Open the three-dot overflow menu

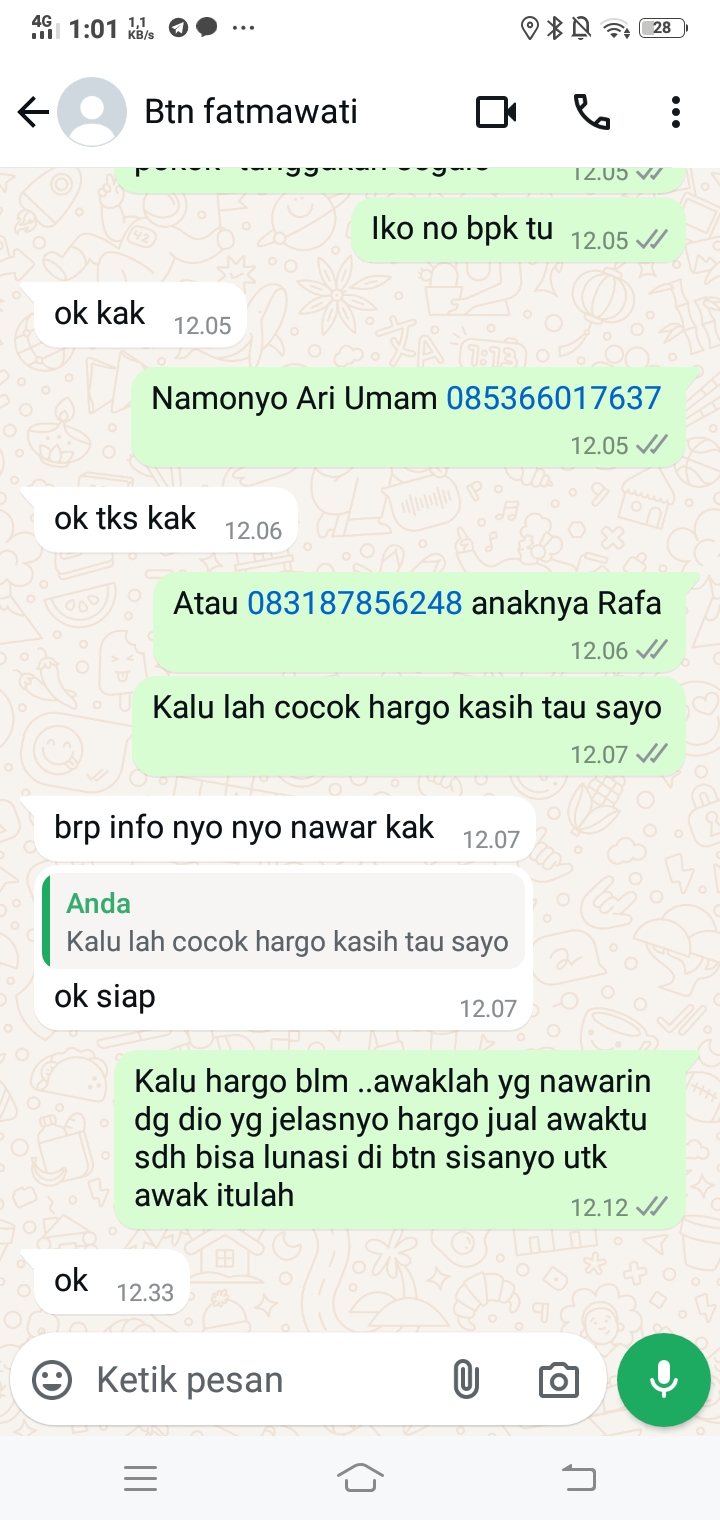coord(676,112)
